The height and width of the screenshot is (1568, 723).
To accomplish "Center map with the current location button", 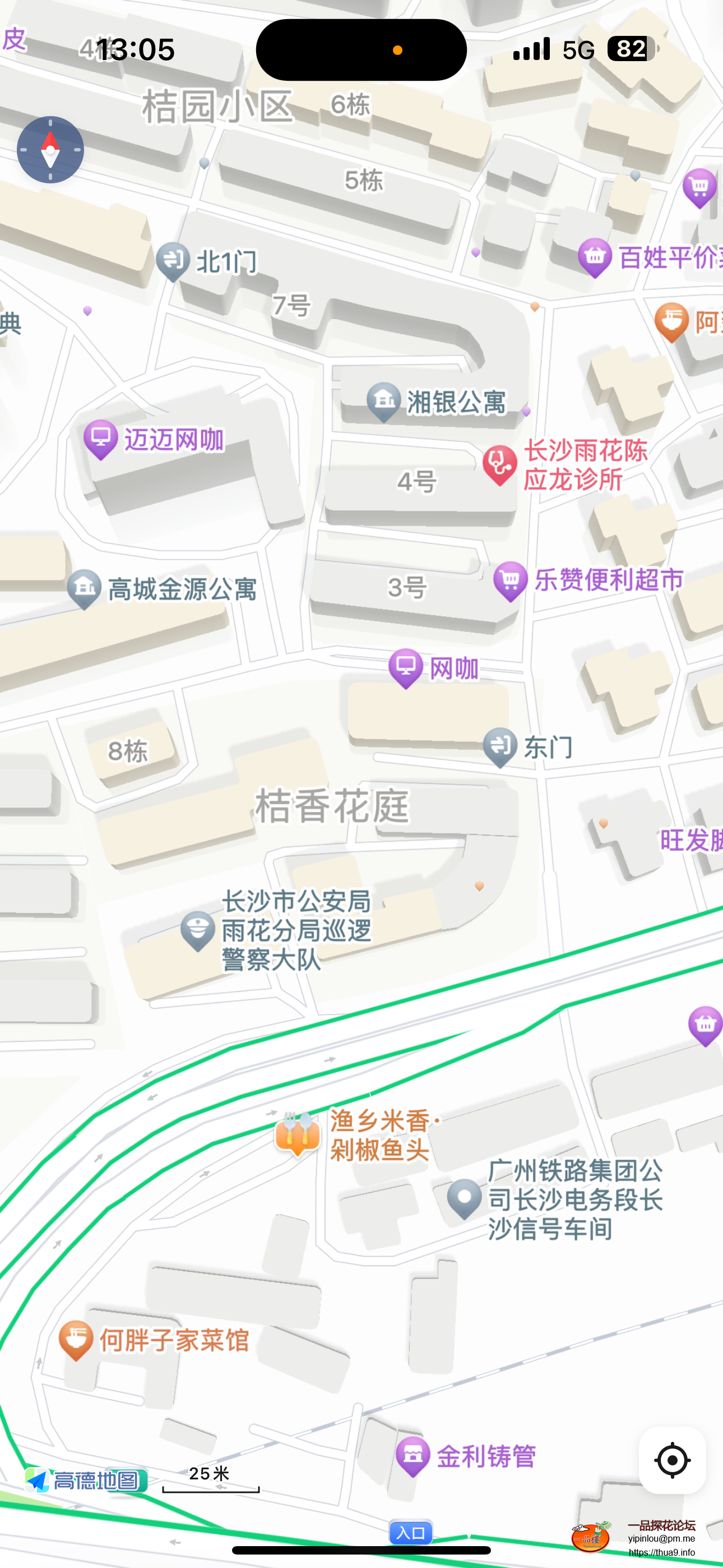I will [672, 1460].
